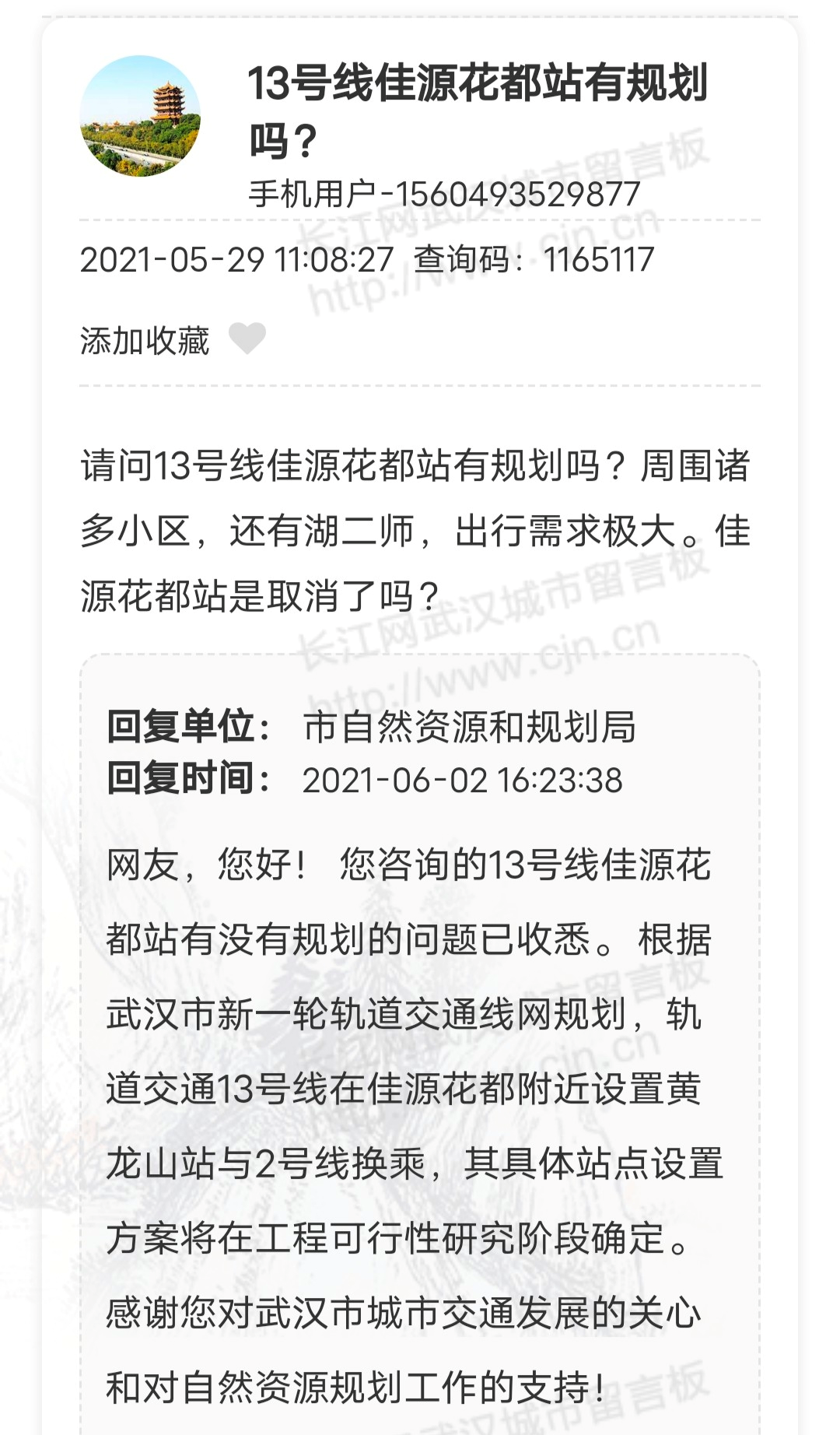840x1435 pixels.
Task: Open the poster's avatar picture
Action: click(140, 116)
